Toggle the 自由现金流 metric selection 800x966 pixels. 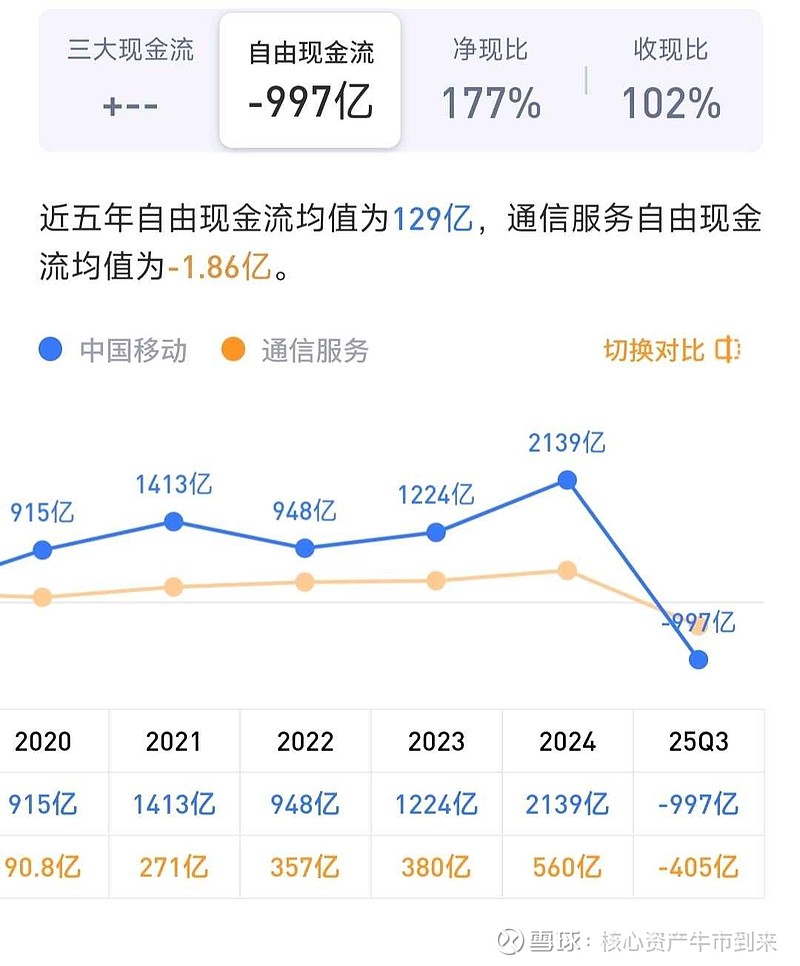[x=310, y=75]
